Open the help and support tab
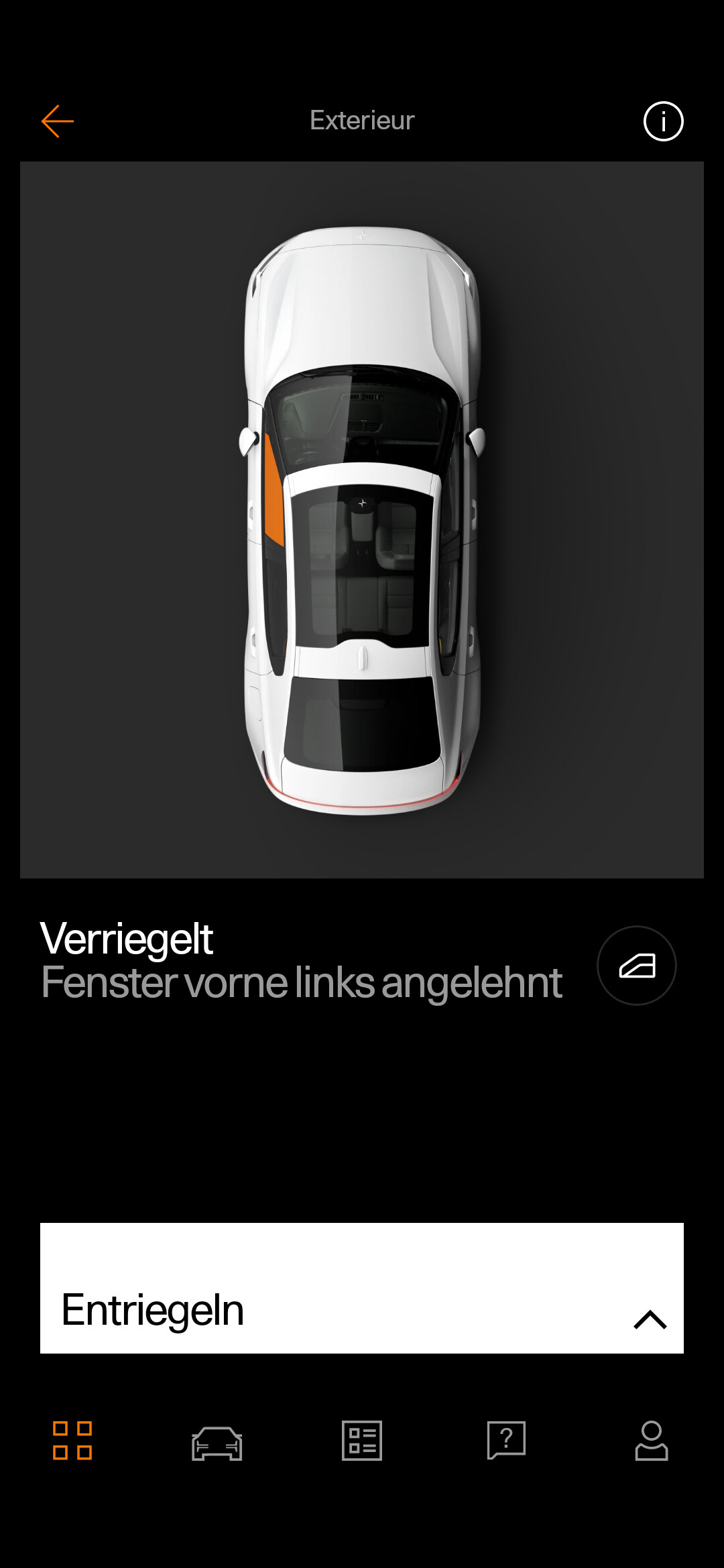The image size is (724, 1568). [x=507, y=1440]
